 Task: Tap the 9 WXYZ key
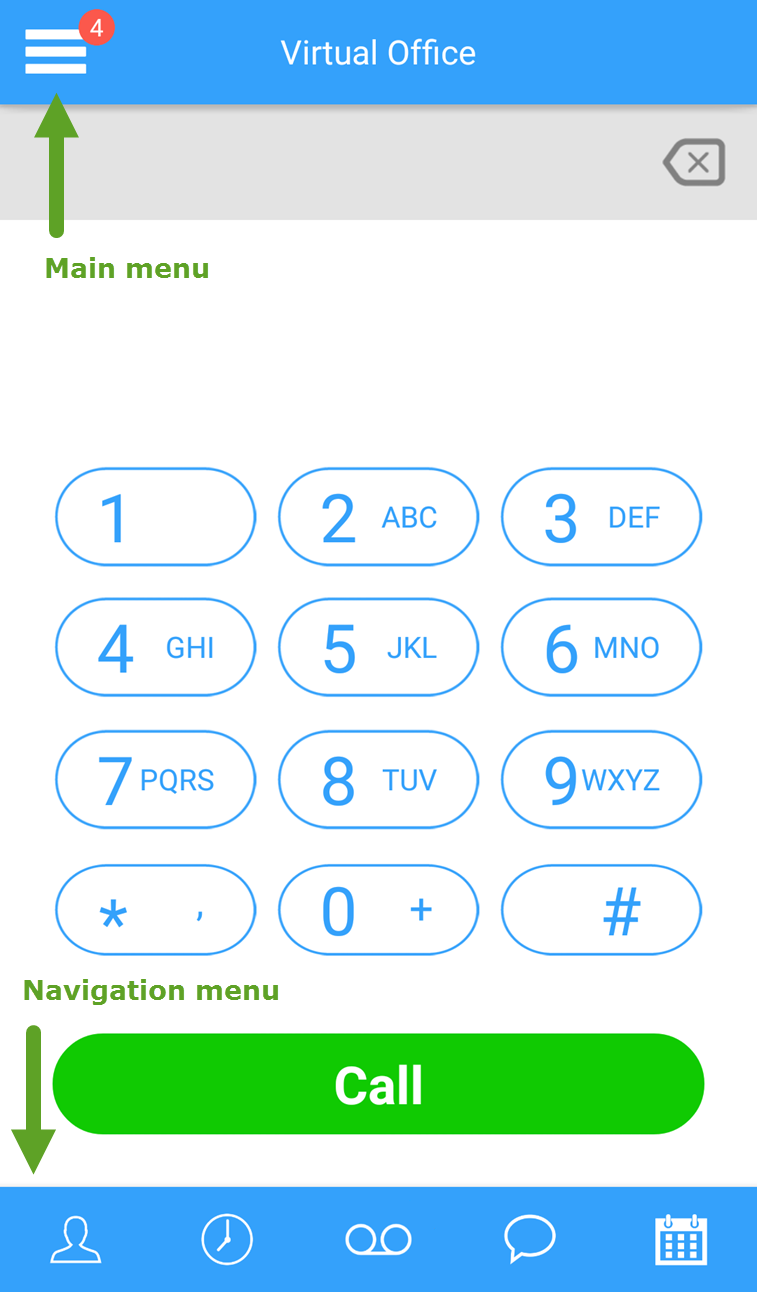pyautogui.click(x=601, y=780)
